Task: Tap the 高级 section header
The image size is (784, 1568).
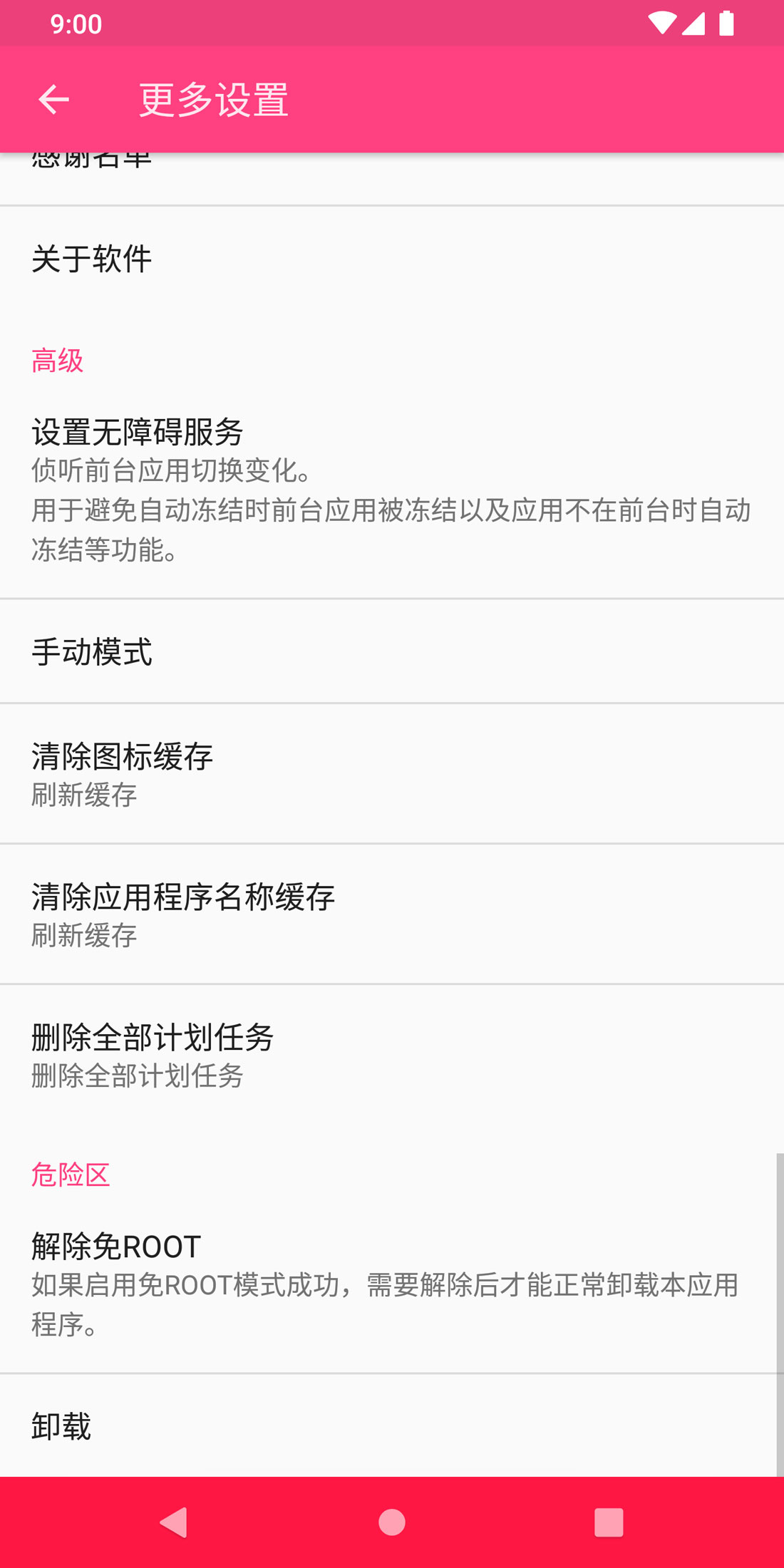Action: pos(57,361)
